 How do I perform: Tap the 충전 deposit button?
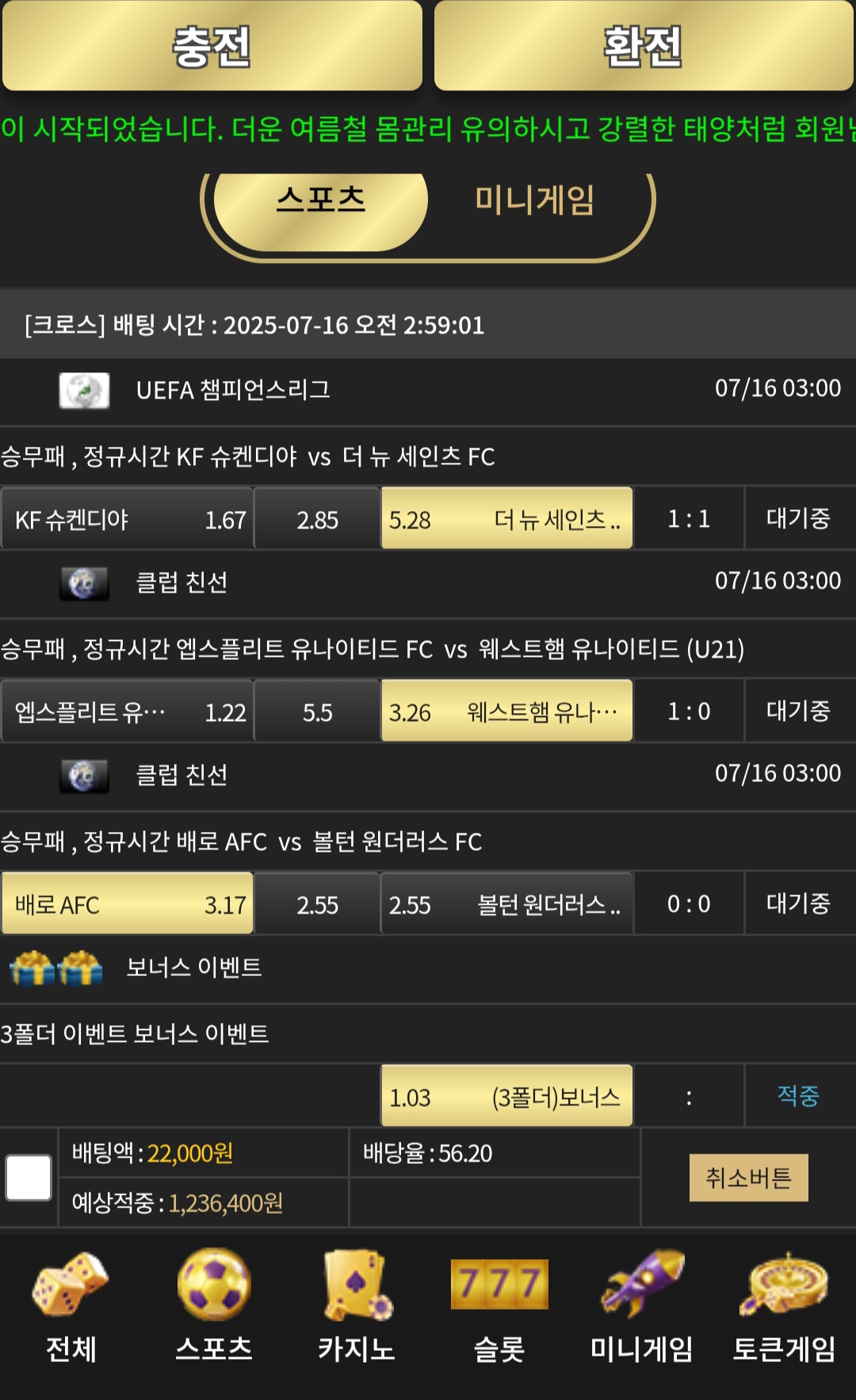point(212,45)
